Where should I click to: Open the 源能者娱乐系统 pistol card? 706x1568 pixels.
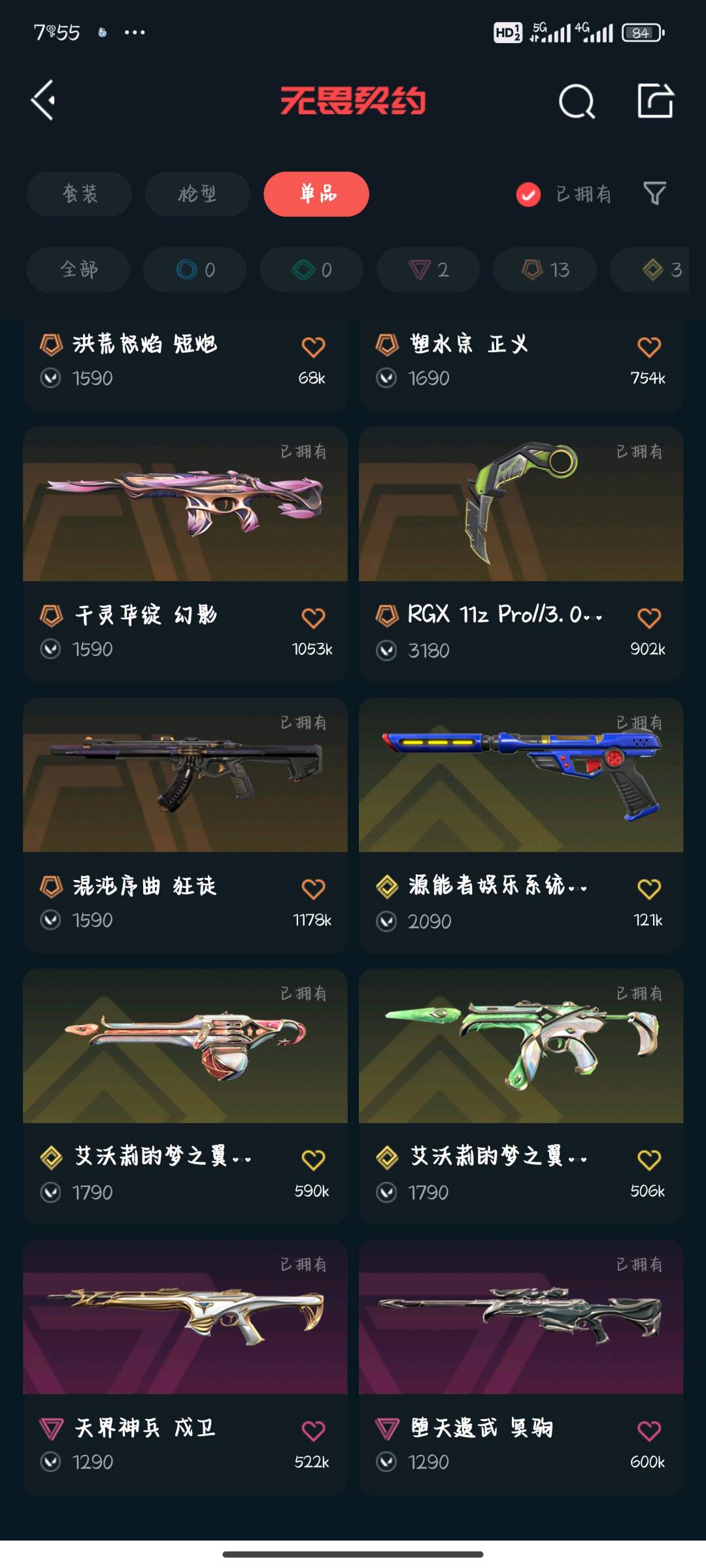pyautogui.click(x=521, y=776)
